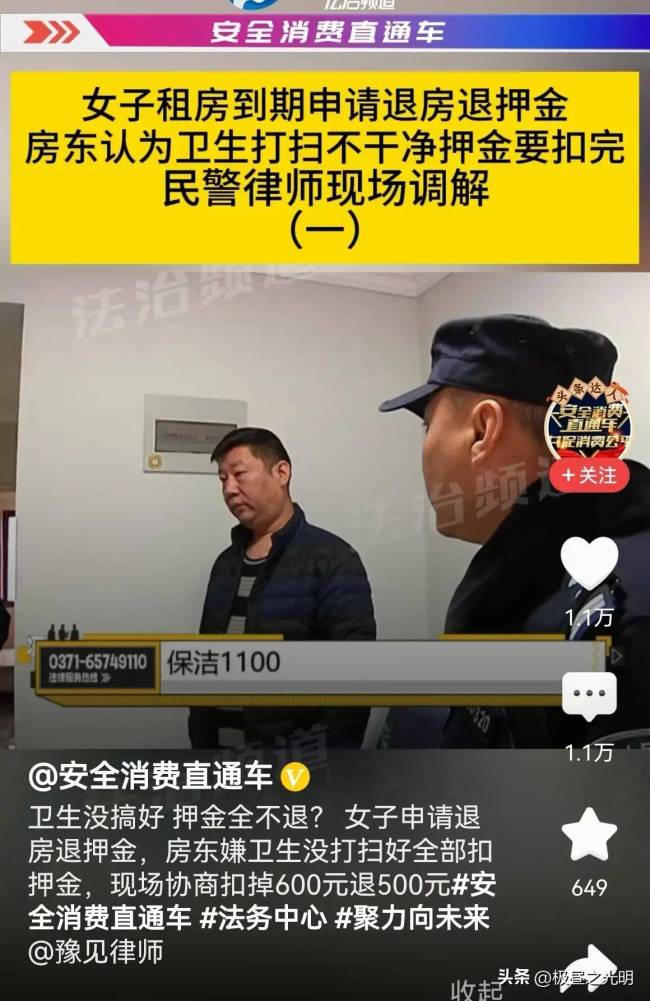Add the video to favorites with the star
650x1001 pixels.
(589, 835)
